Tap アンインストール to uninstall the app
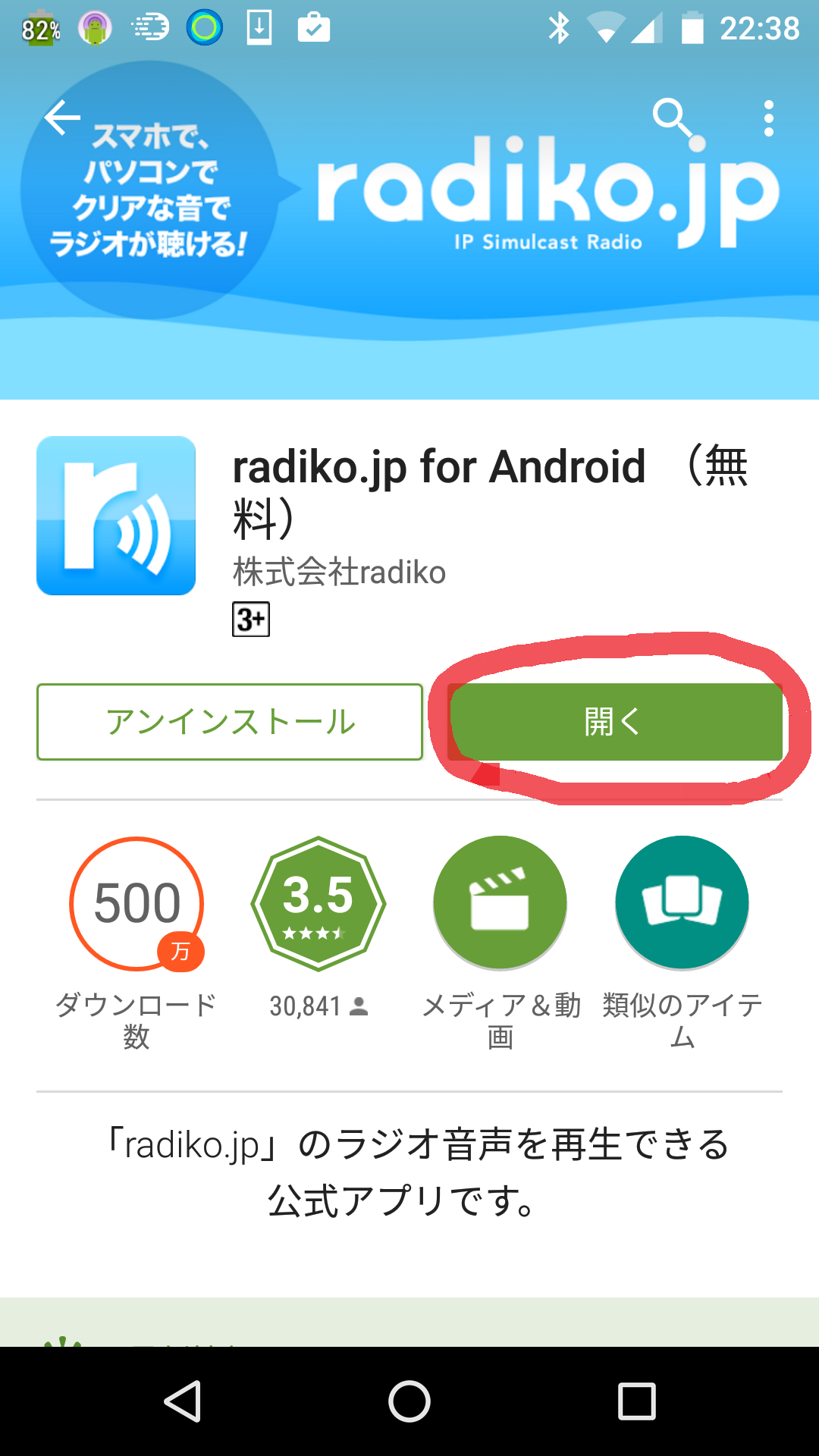 pos(230,722)
